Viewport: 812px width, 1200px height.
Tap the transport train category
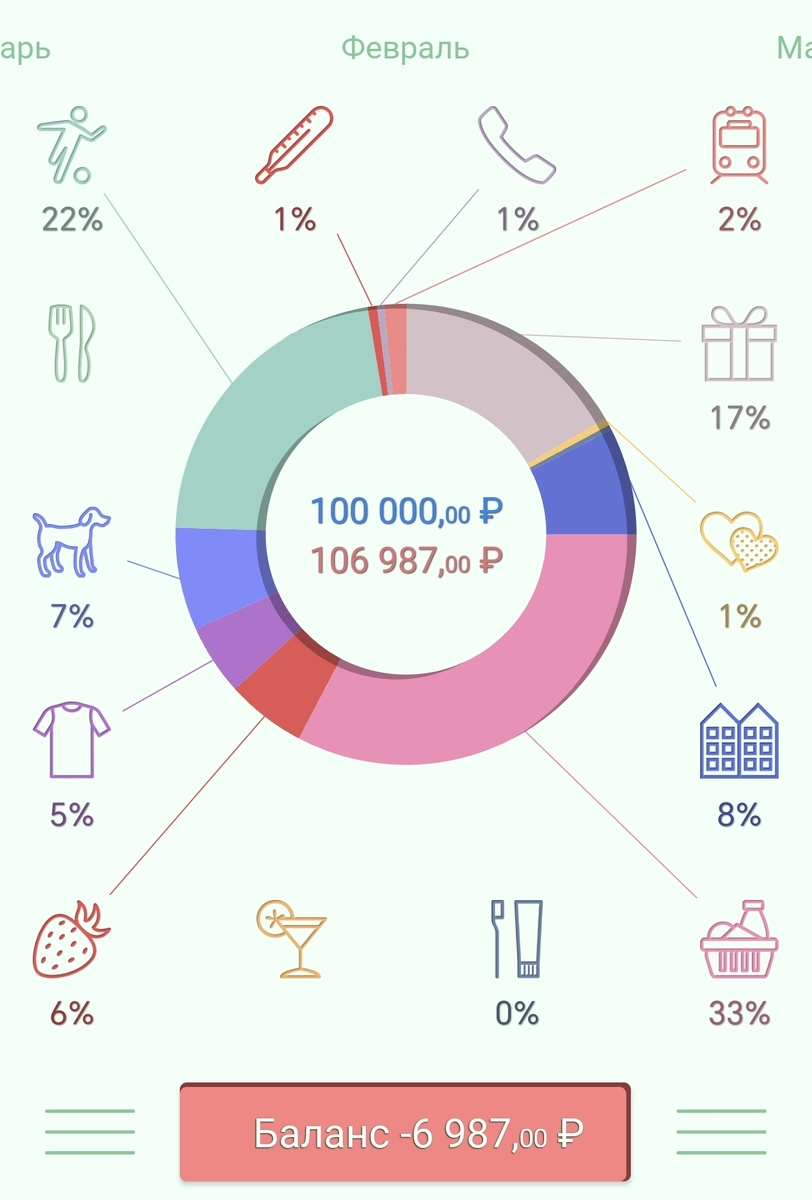click(x=739, y=146)
